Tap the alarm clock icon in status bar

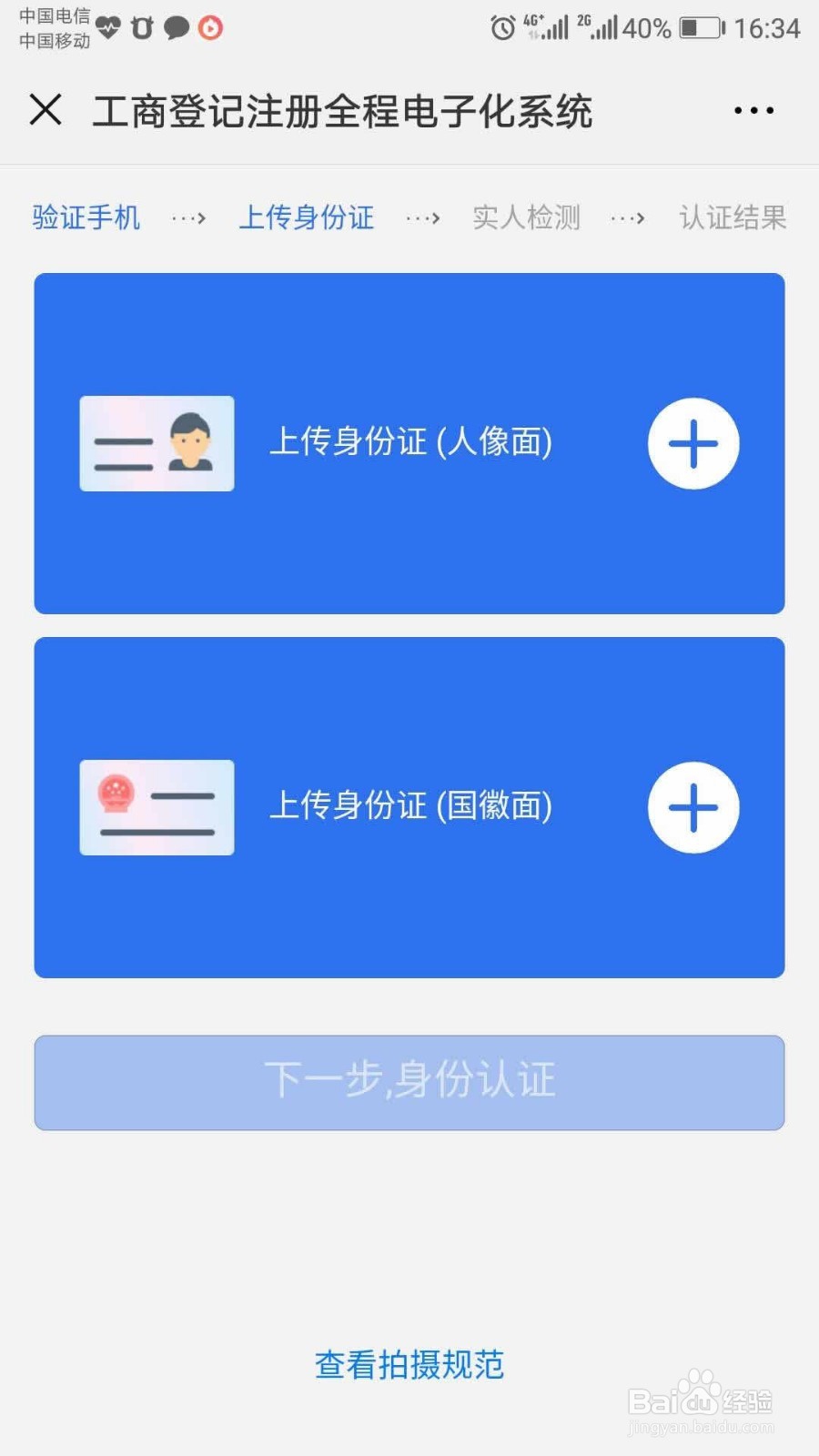click(x=501, y=28)
